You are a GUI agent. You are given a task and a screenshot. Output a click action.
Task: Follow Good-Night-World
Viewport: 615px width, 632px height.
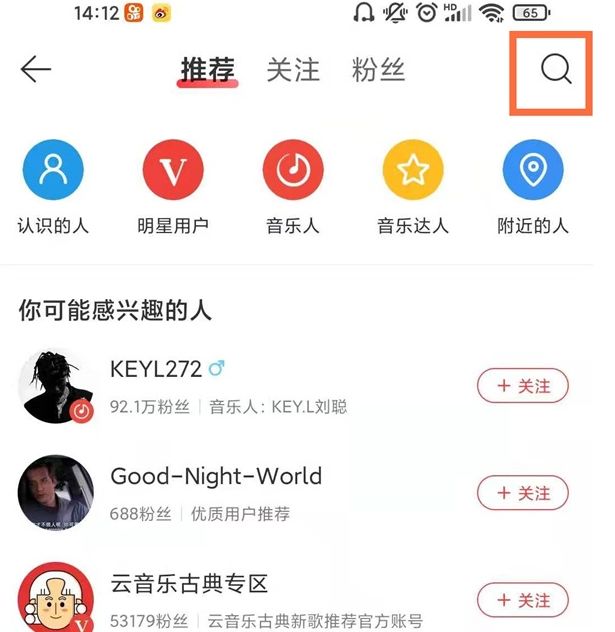click(x=522, y=493)
